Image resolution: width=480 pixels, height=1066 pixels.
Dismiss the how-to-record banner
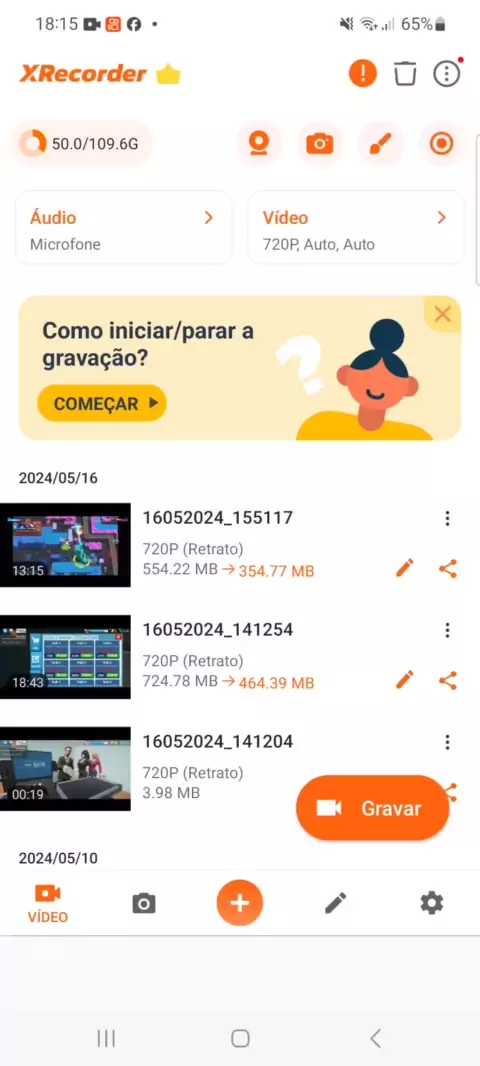tap(443, 314)
